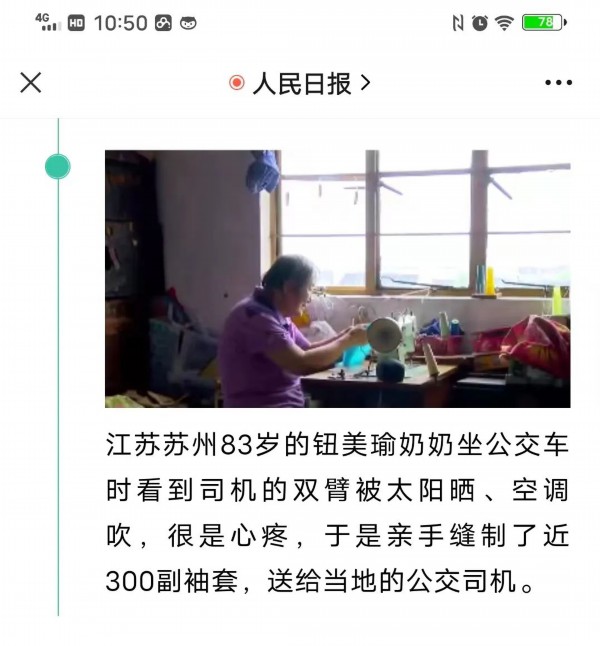The image size is (600, 646).
Task: Open the three-dot overflow menu
Action: pos(558,83)
